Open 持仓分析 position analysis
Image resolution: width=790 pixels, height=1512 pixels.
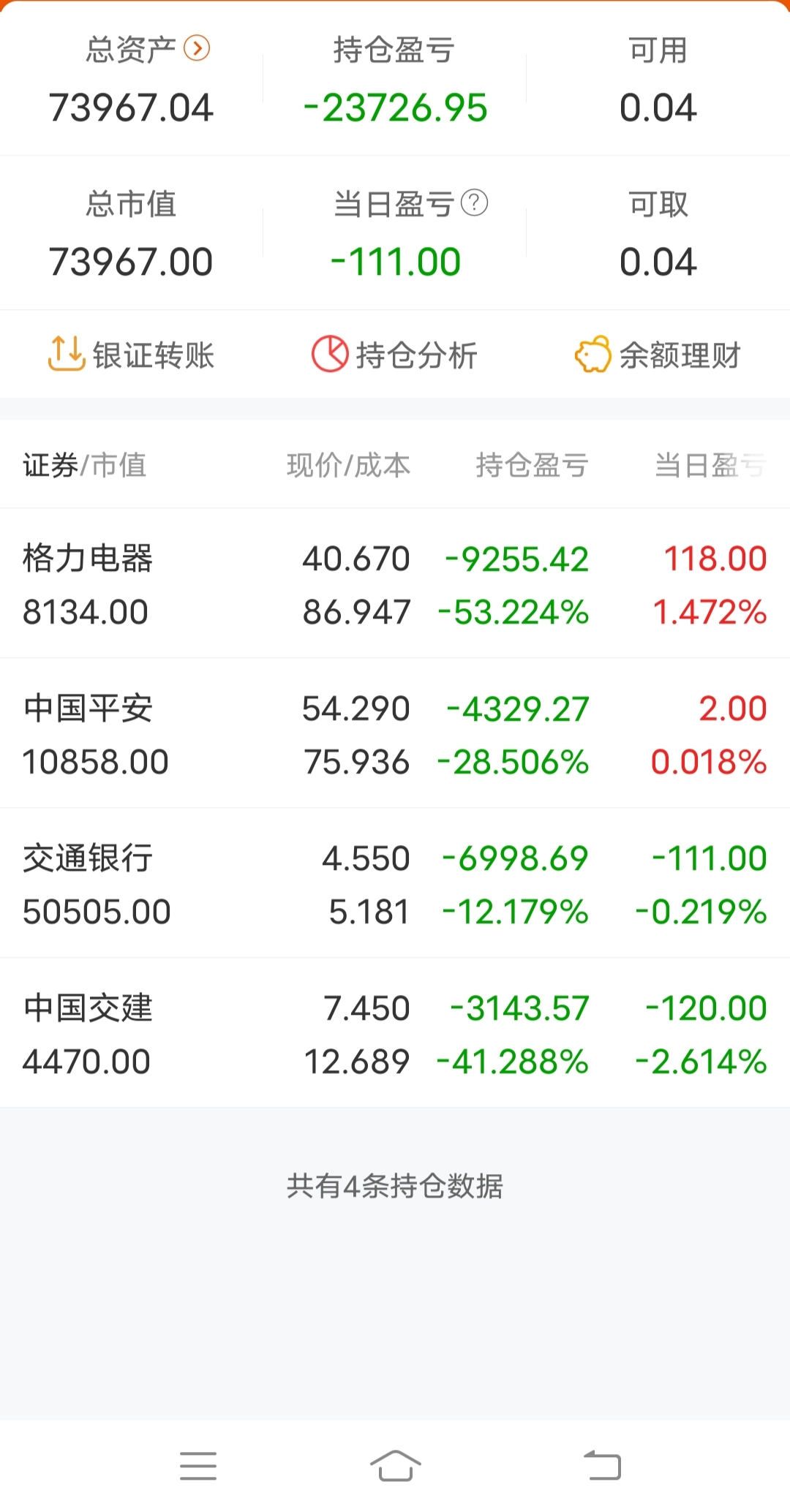pos(395,355)
